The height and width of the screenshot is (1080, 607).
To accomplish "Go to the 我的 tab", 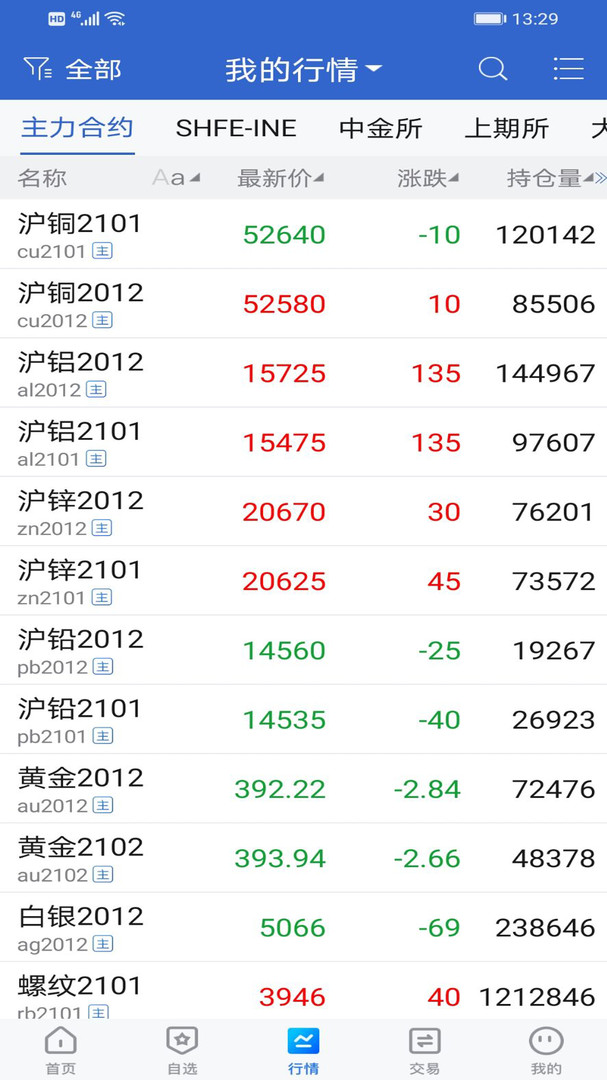I will [x=546, y=1050].
